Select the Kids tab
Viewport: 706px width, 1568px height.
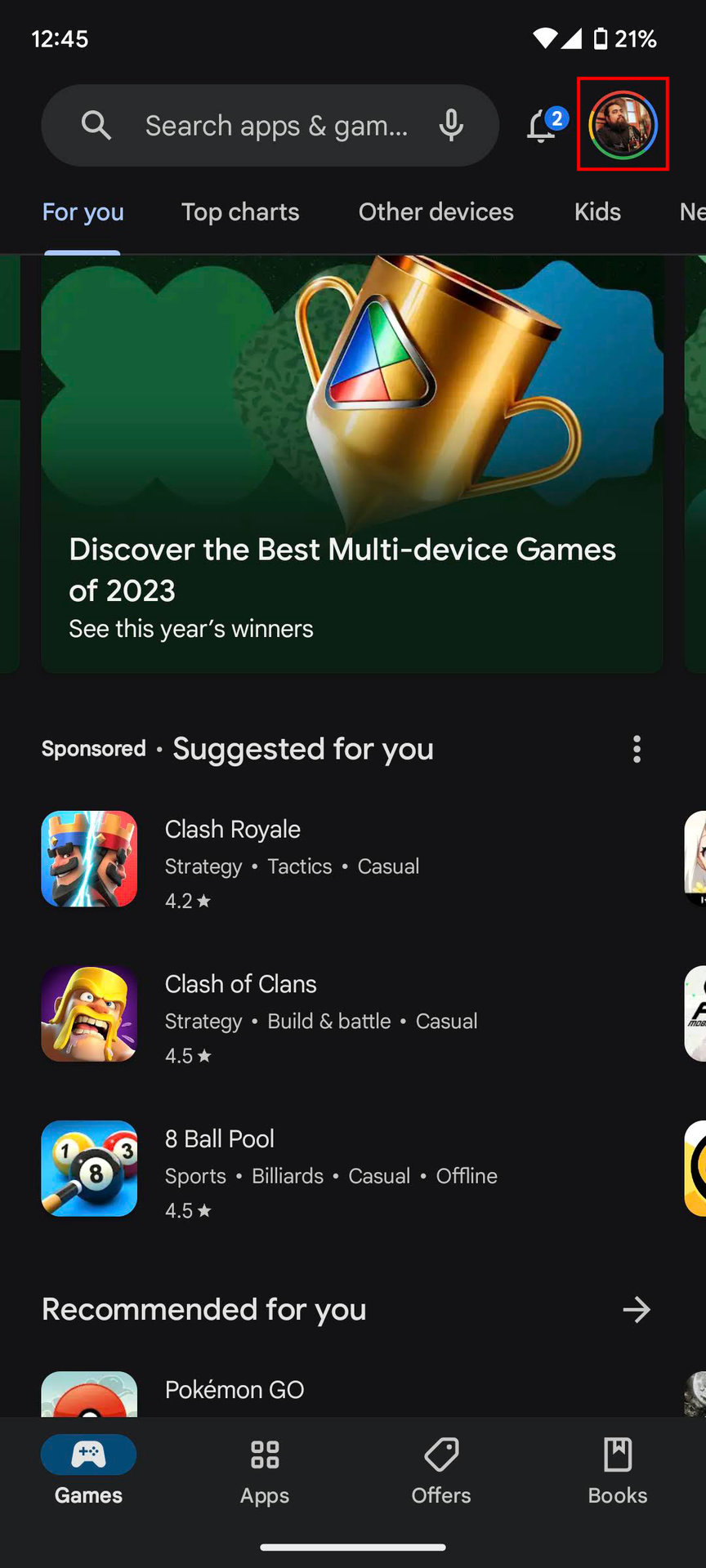(x=597, y=212)
